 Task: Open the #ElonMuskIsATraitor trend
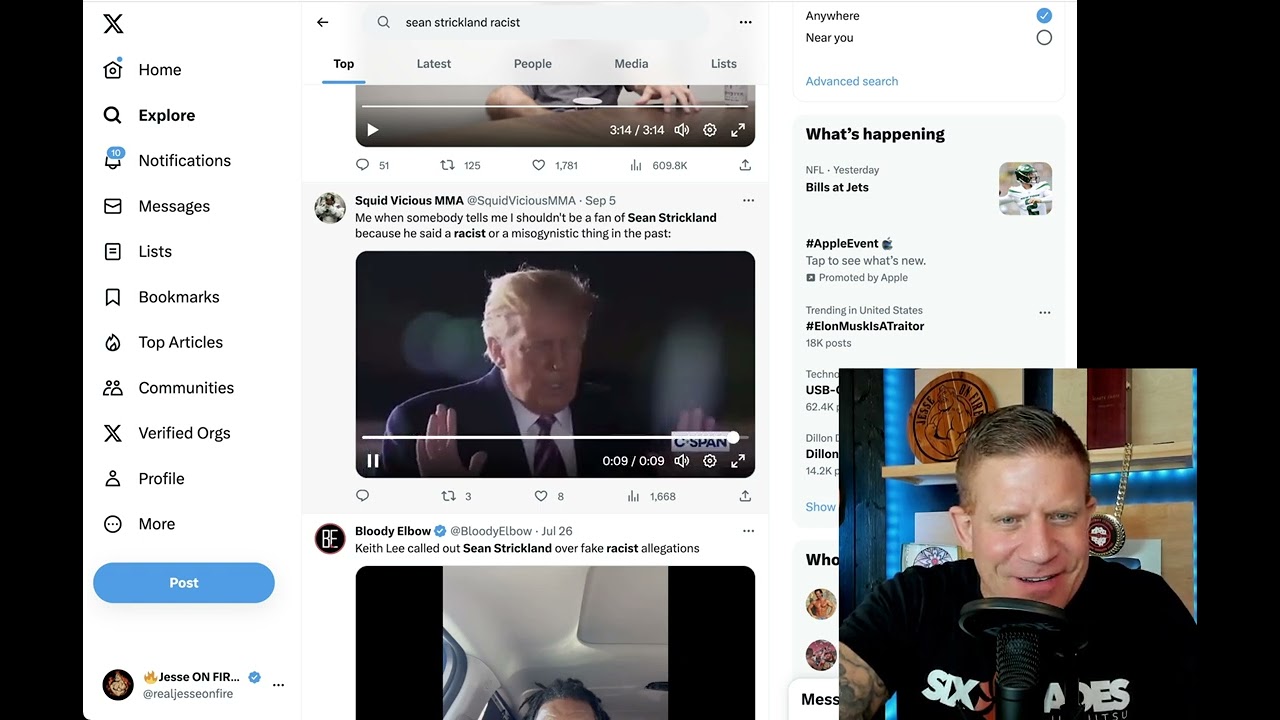click(865, 326)
